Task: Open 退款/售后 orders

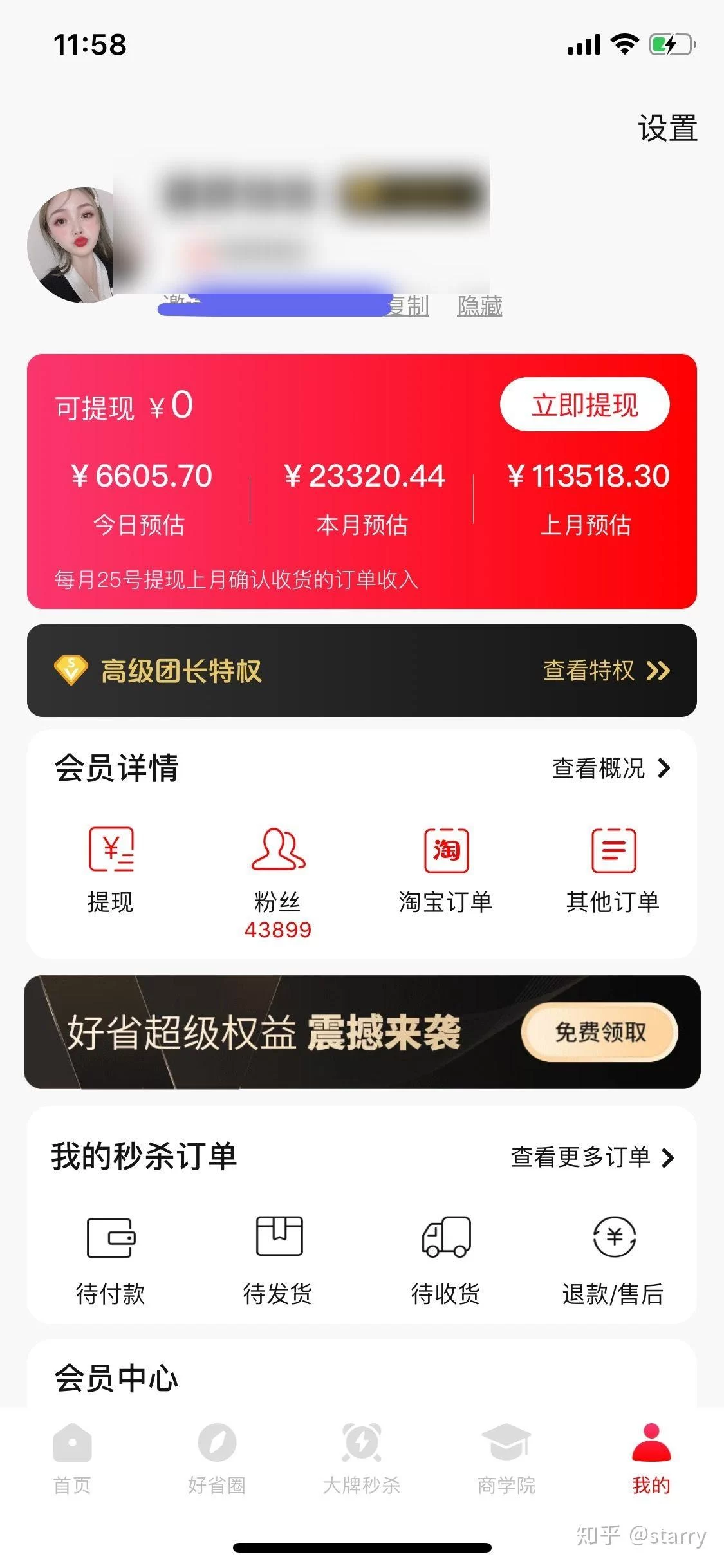Action: (613, 1258)
